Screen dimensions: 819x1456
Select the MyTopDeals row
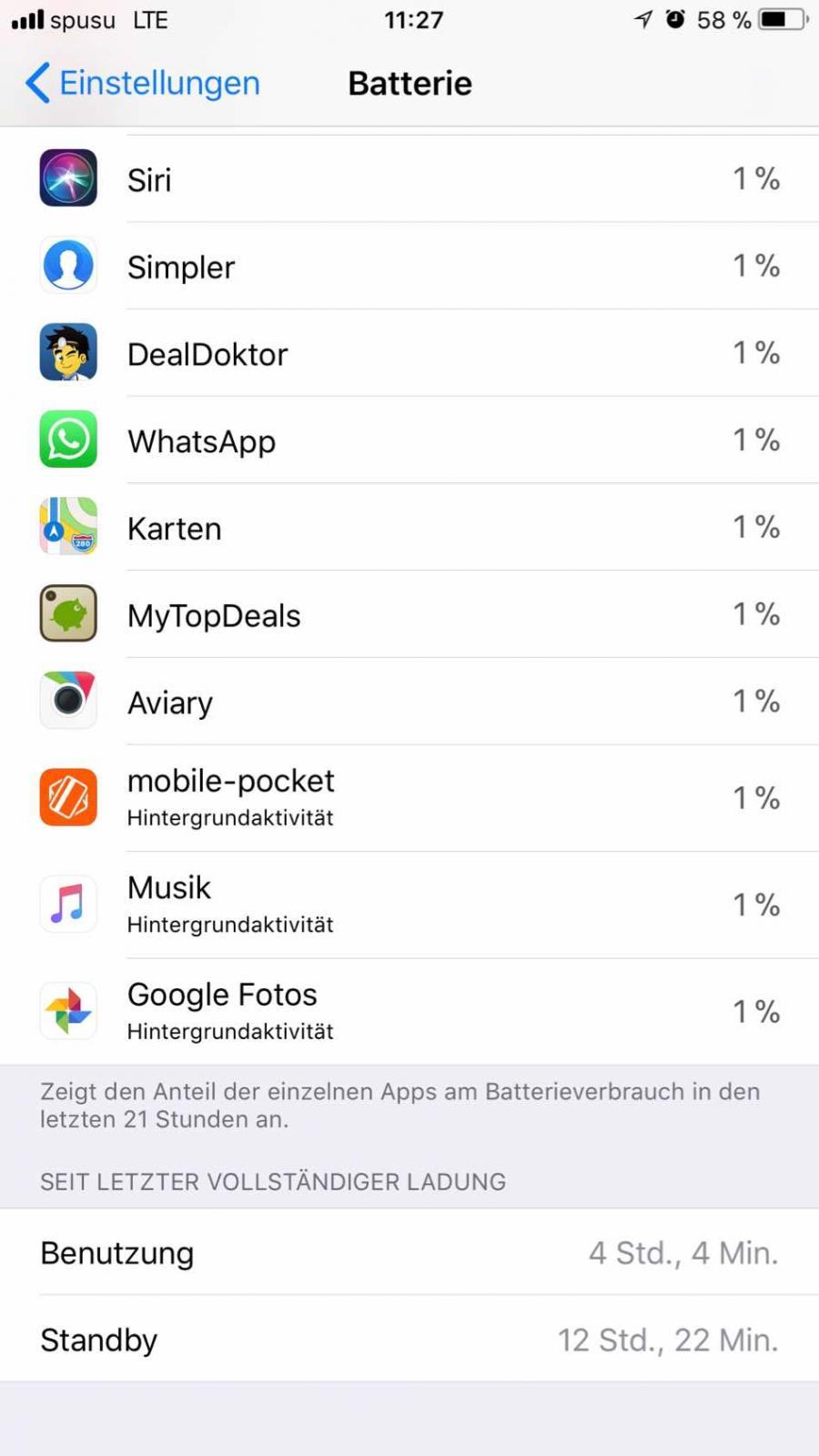click(409, 615)
